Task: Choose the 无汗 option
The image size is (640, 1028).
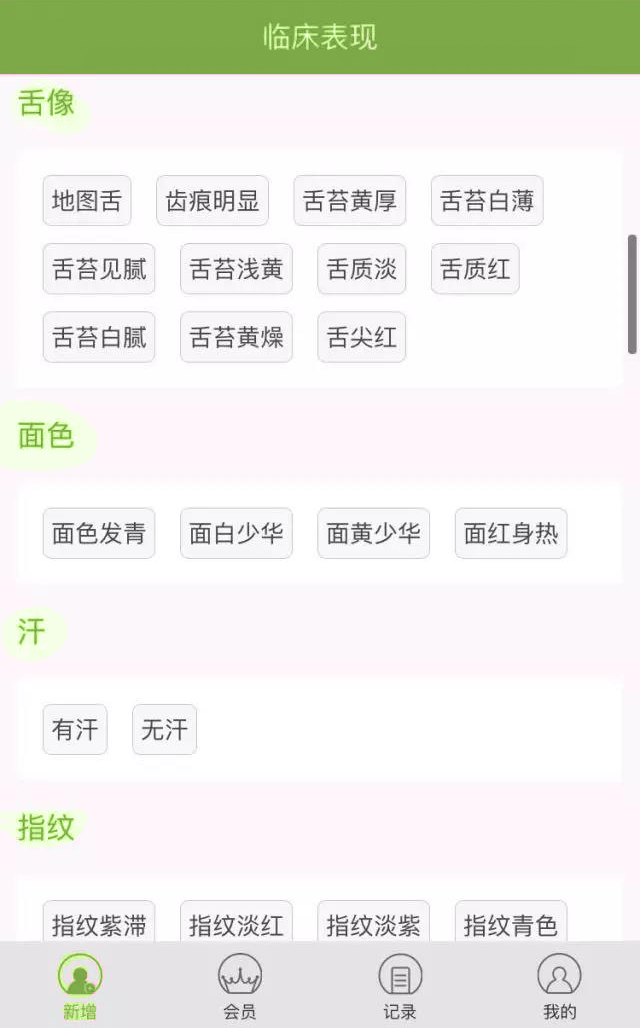Action: coord(164,729)
